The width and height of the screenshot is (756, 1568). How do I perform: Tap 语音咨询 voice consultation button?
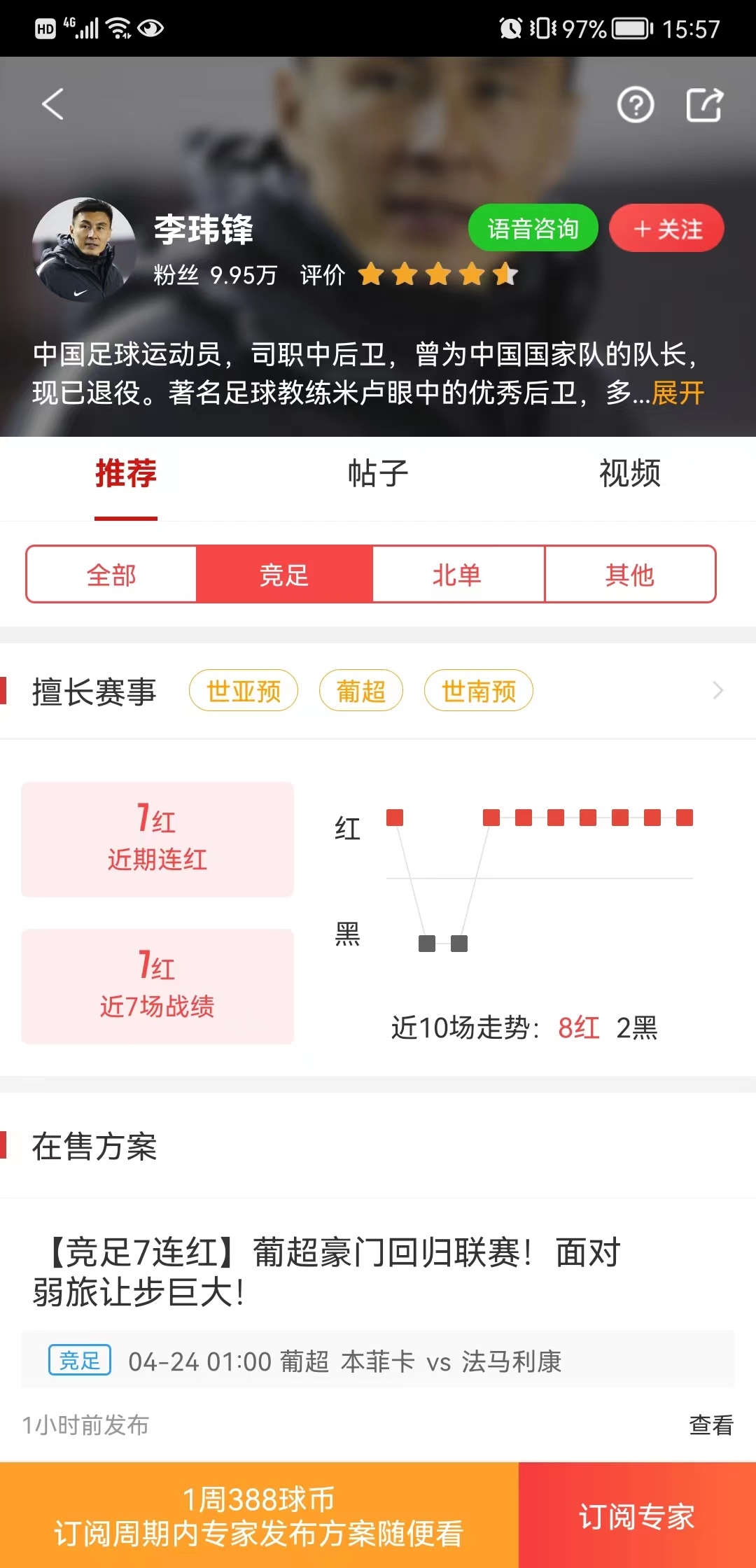click(533, 228)
